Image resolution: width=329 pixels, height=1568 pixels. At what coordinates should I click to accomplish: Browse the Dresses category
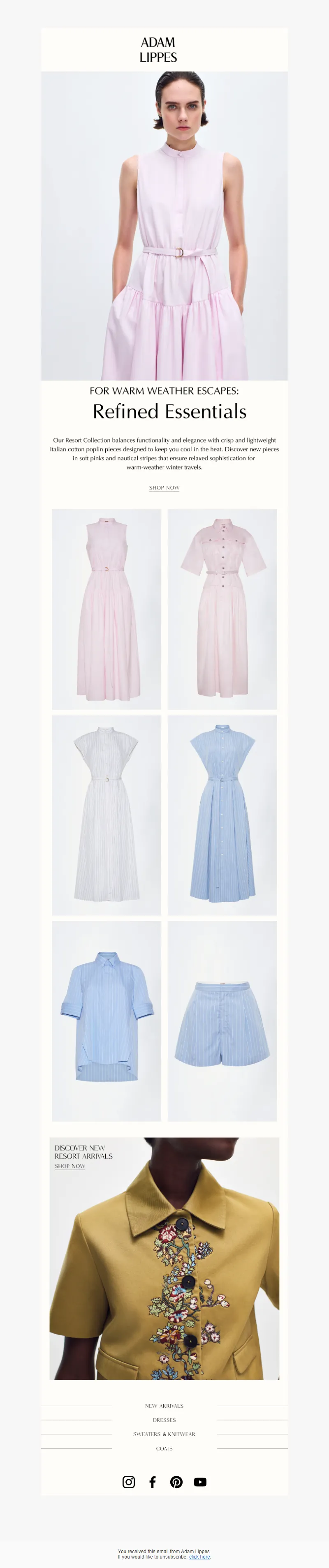164,1420
